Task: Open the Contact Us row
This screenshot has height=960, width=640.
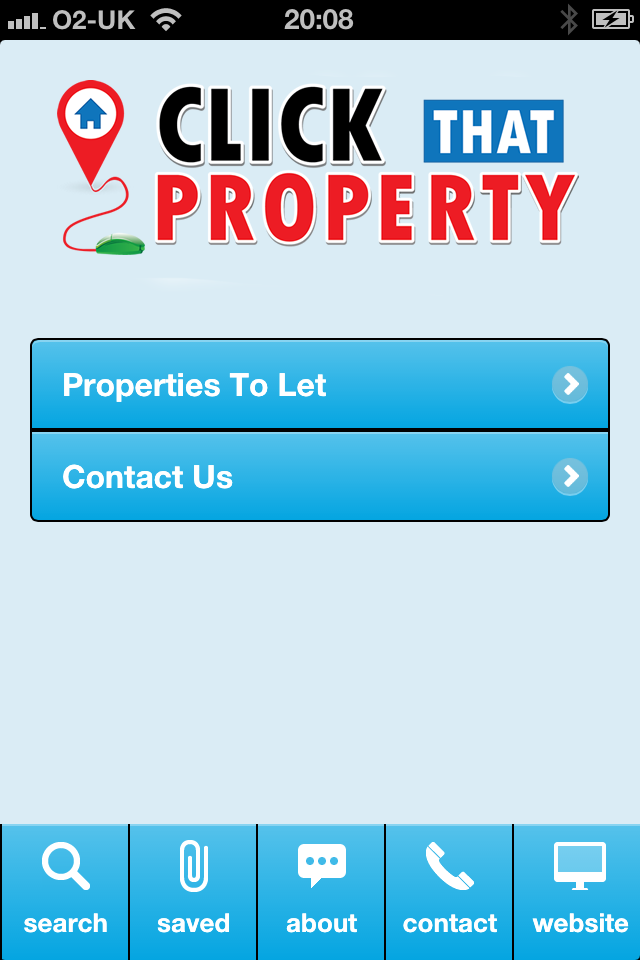Action: 320,477
